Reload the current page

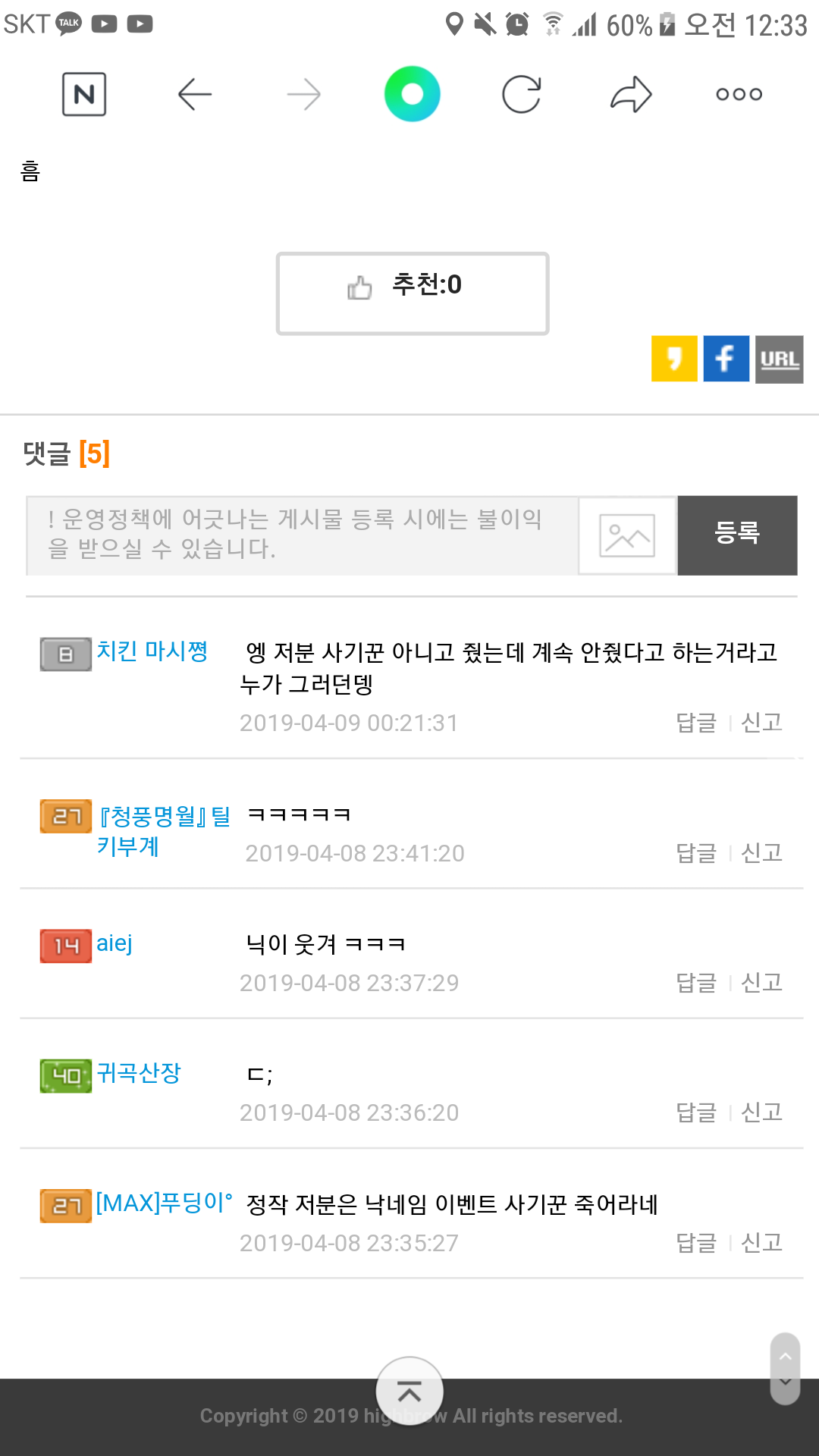(522, 95)
